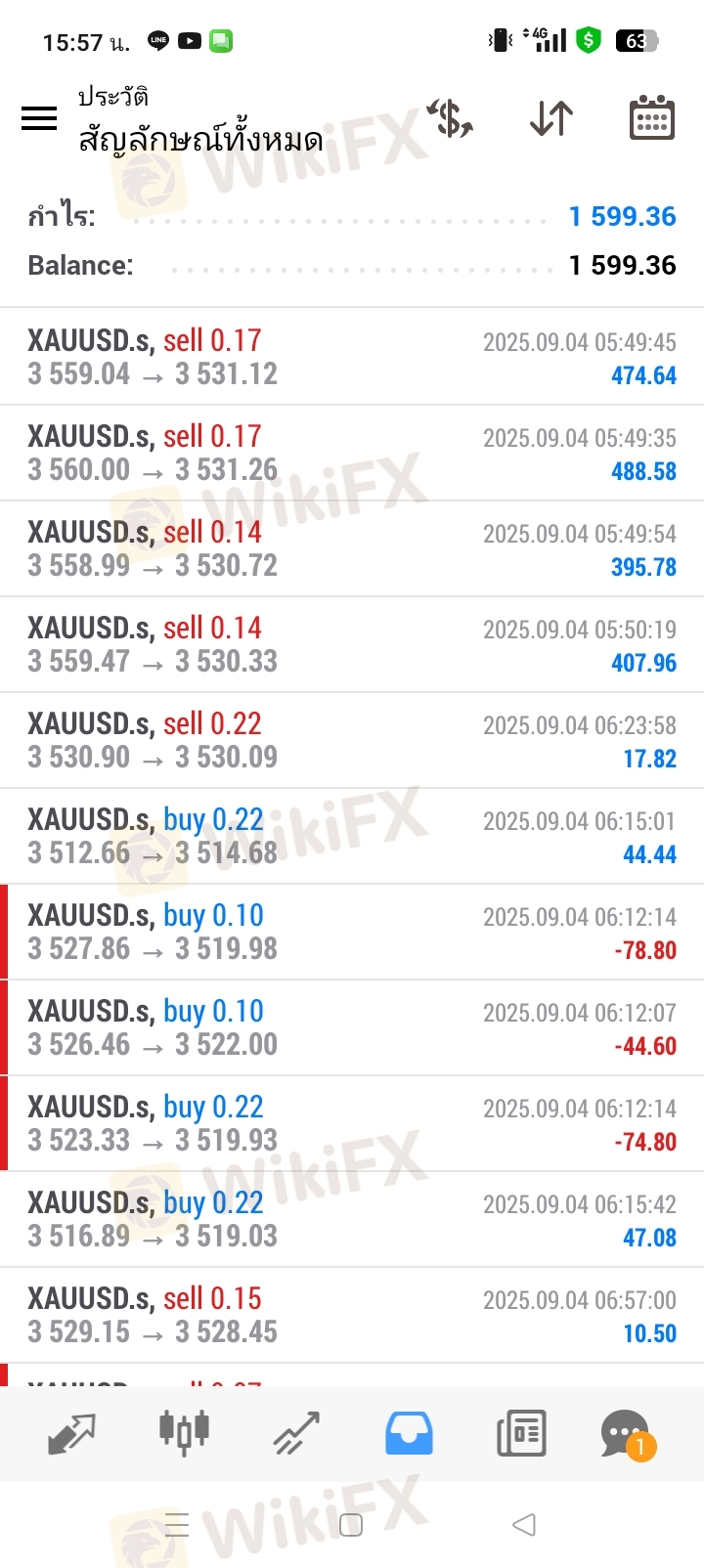Switch to the Quotes tab
Screen dimensions: 704x1568
[x=71, y=1434]
